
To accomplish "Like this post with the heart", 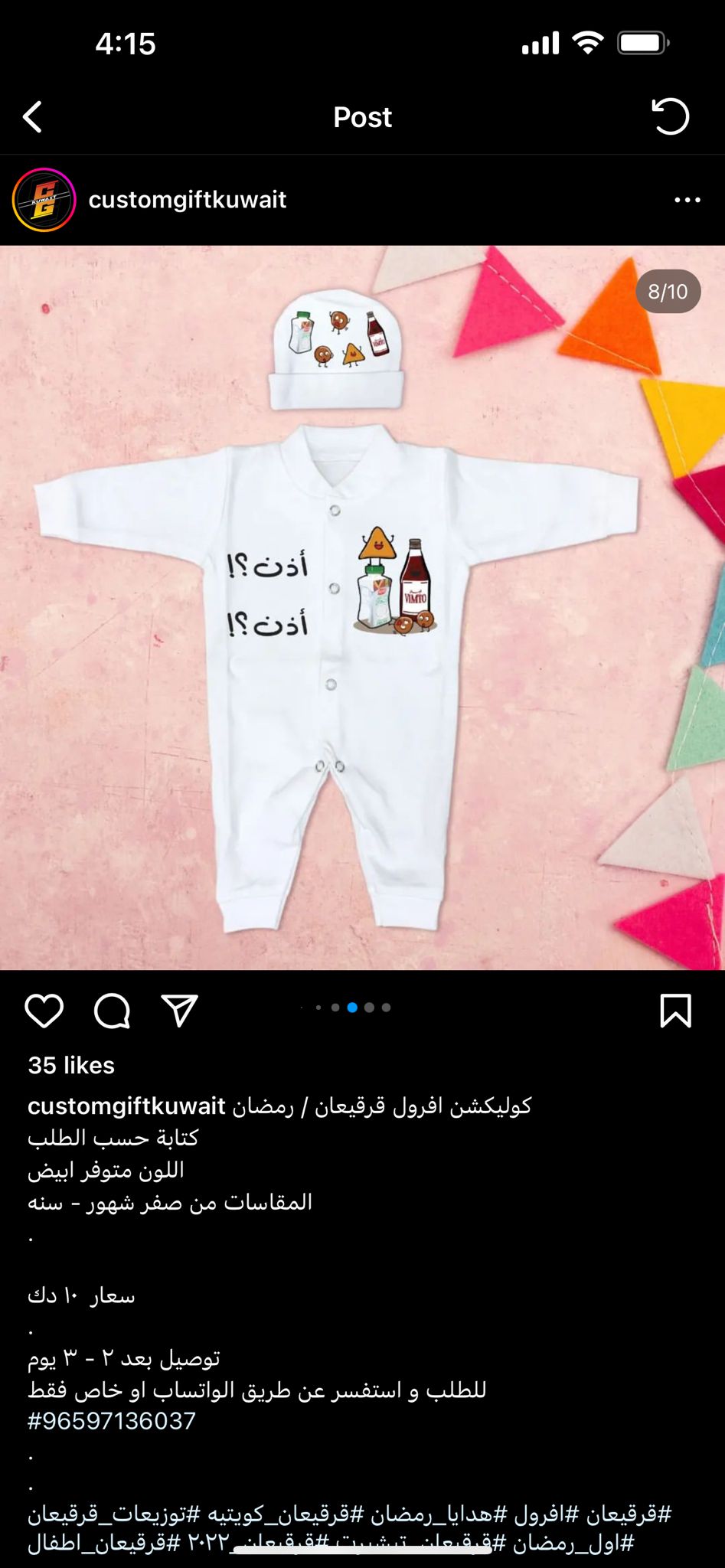I will (44, 1011).
